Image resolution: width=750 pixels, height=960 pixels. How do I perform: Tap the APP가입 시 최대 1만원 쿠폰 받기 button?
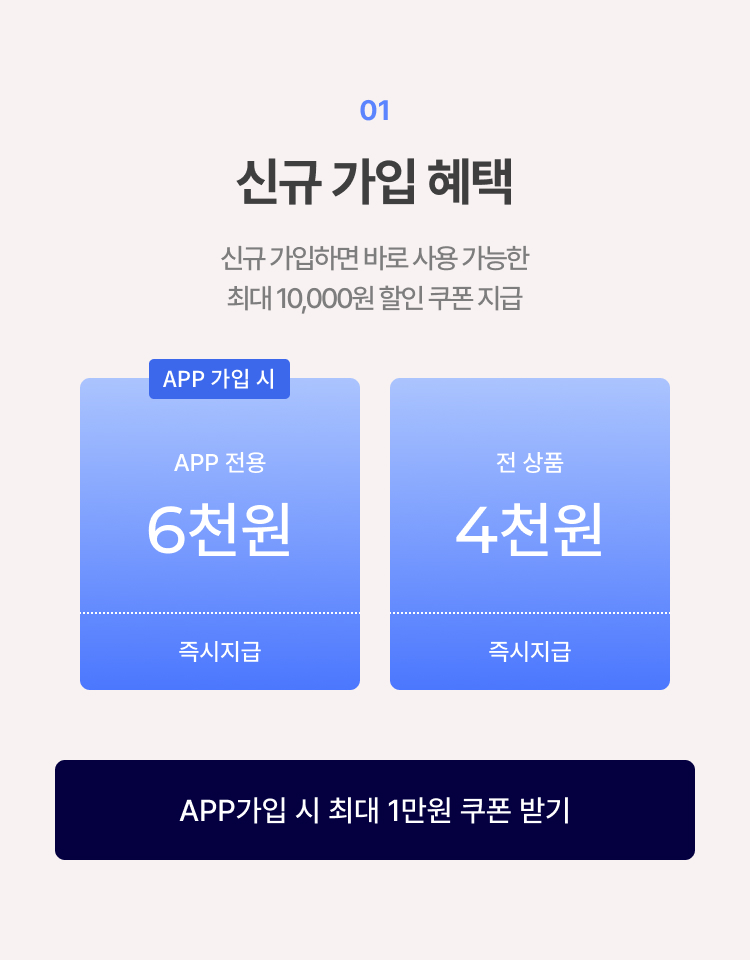375,810
